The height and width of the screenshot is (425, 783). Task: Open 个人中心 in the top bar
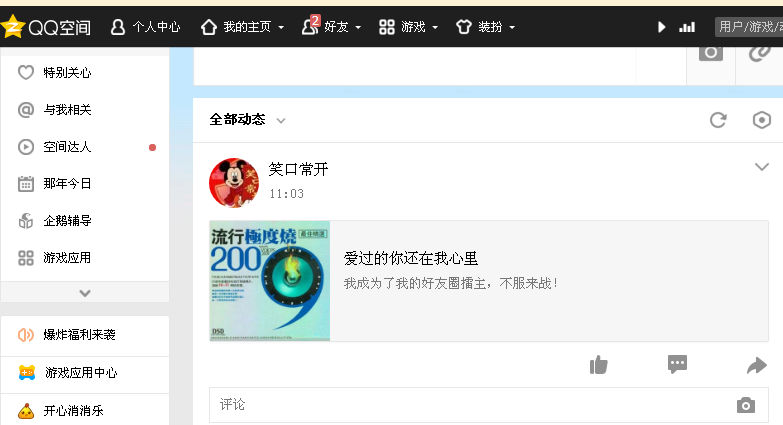coord(145,27)
